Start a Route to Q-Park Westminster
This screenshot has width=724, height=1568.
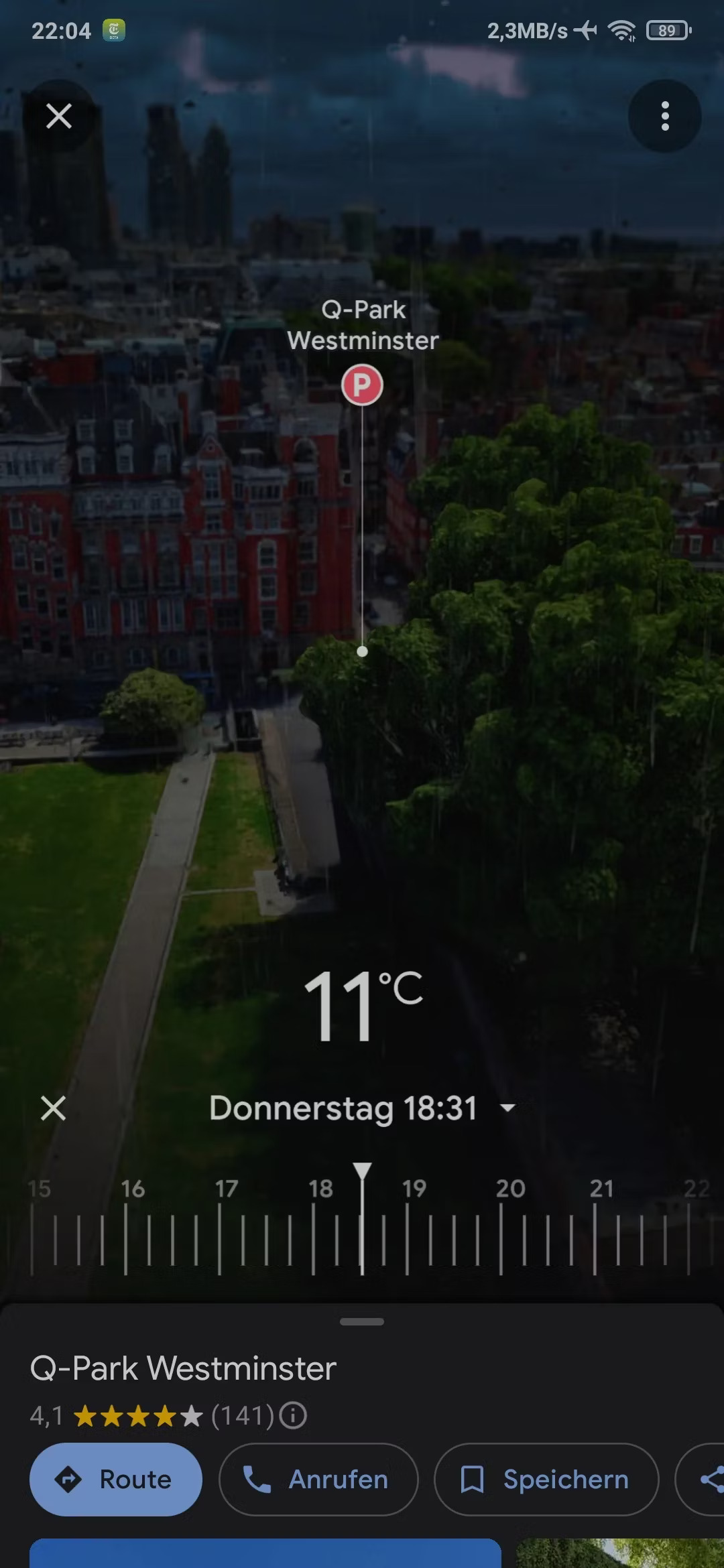tap(116, 1479)
